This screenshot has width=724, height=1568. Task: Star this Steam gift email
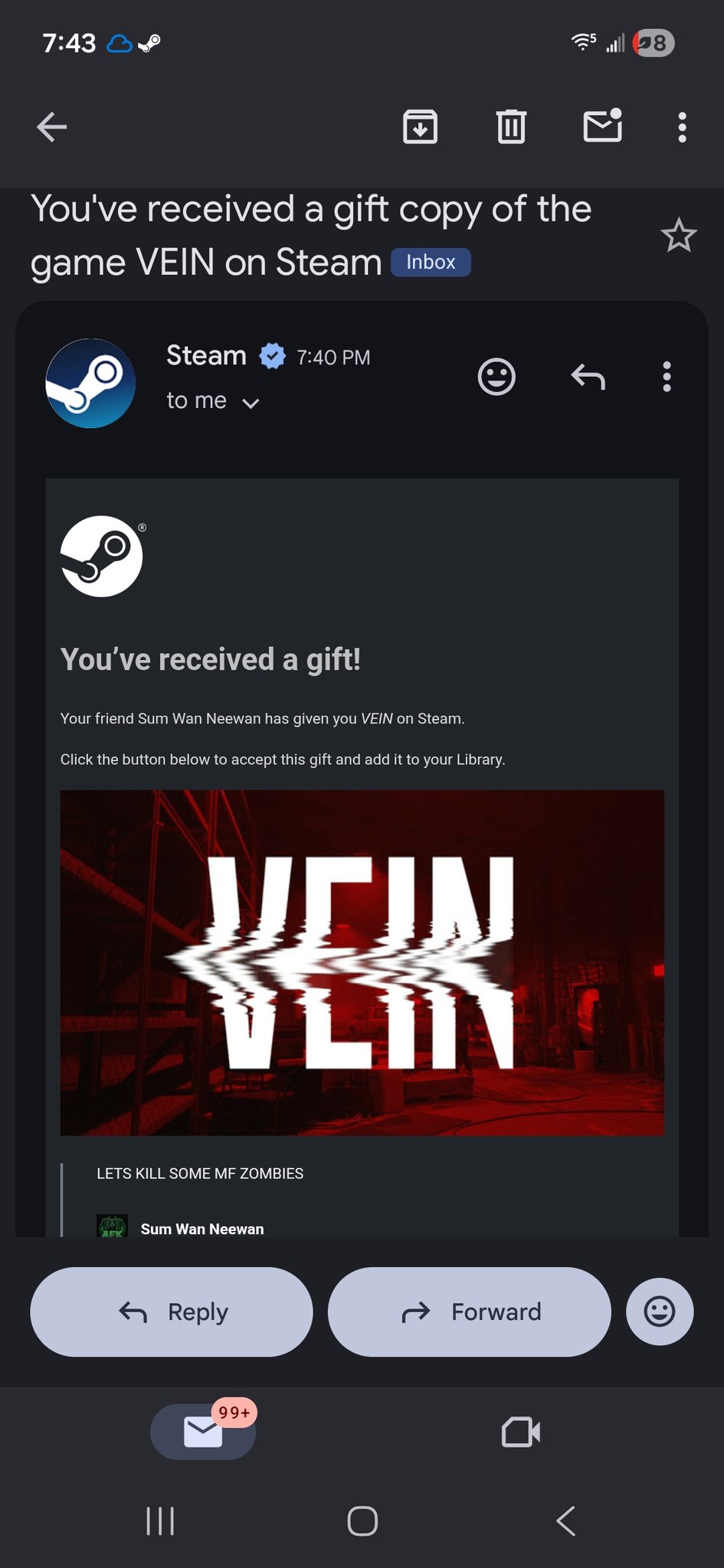pos(678,236)
